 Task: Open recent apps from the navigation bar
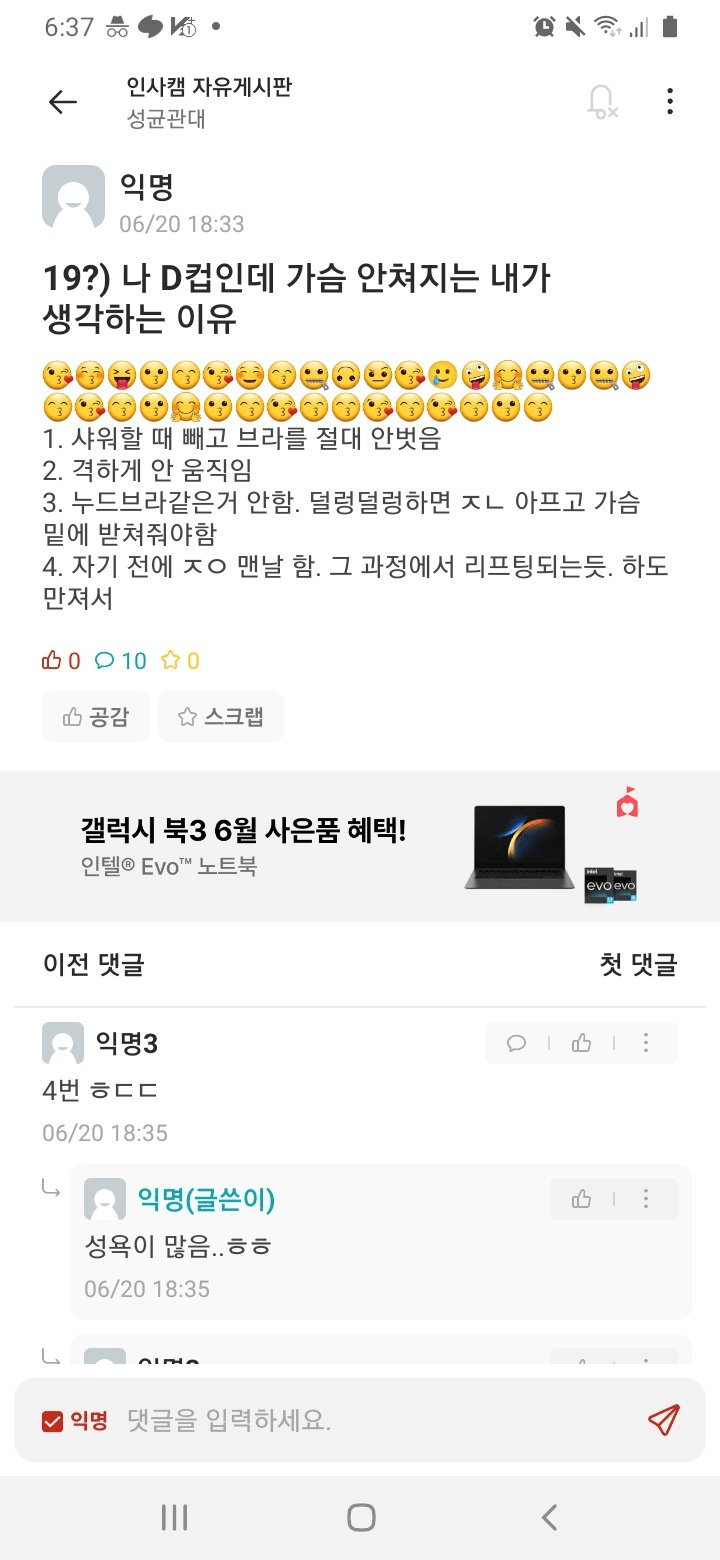pyautogui.click(x=174, y=1518)
